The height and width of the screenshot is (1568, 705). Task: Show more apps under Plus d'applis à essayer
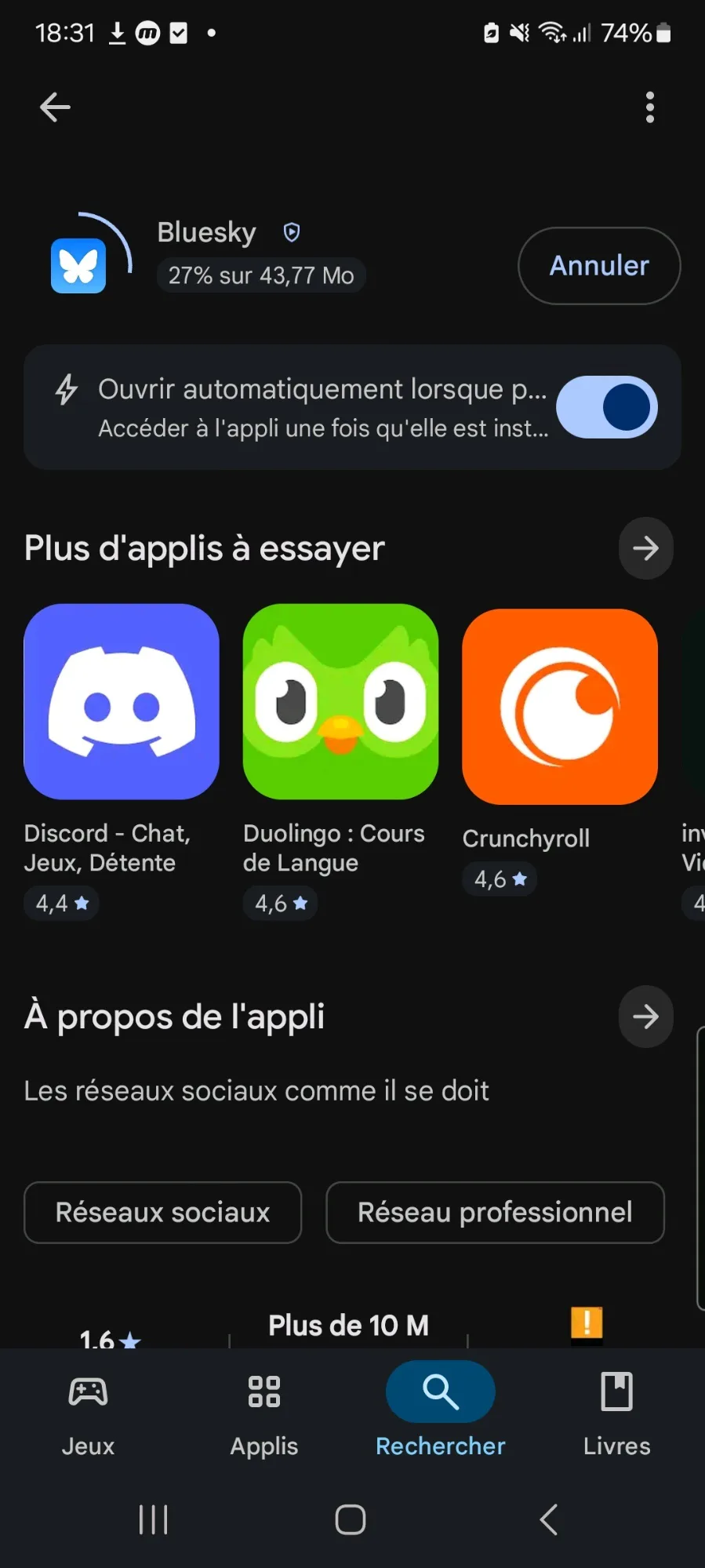(645, 548)
